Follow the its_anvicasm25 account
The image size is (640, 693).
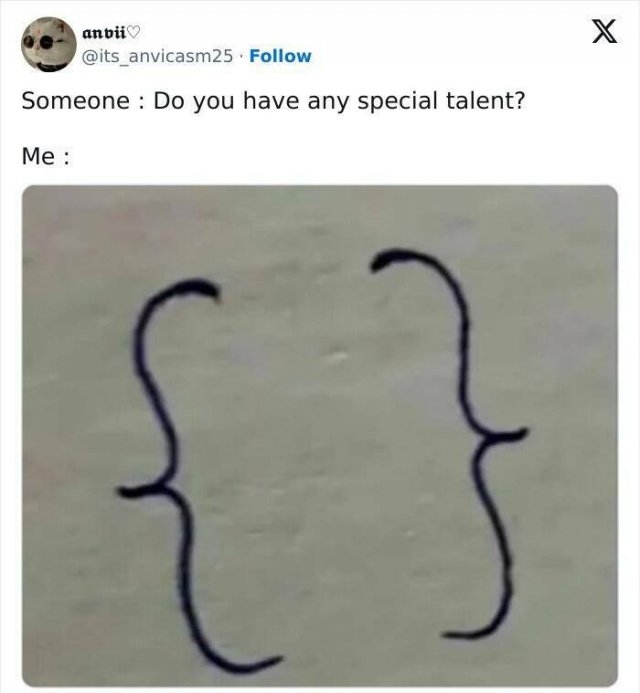coord(280,56)
